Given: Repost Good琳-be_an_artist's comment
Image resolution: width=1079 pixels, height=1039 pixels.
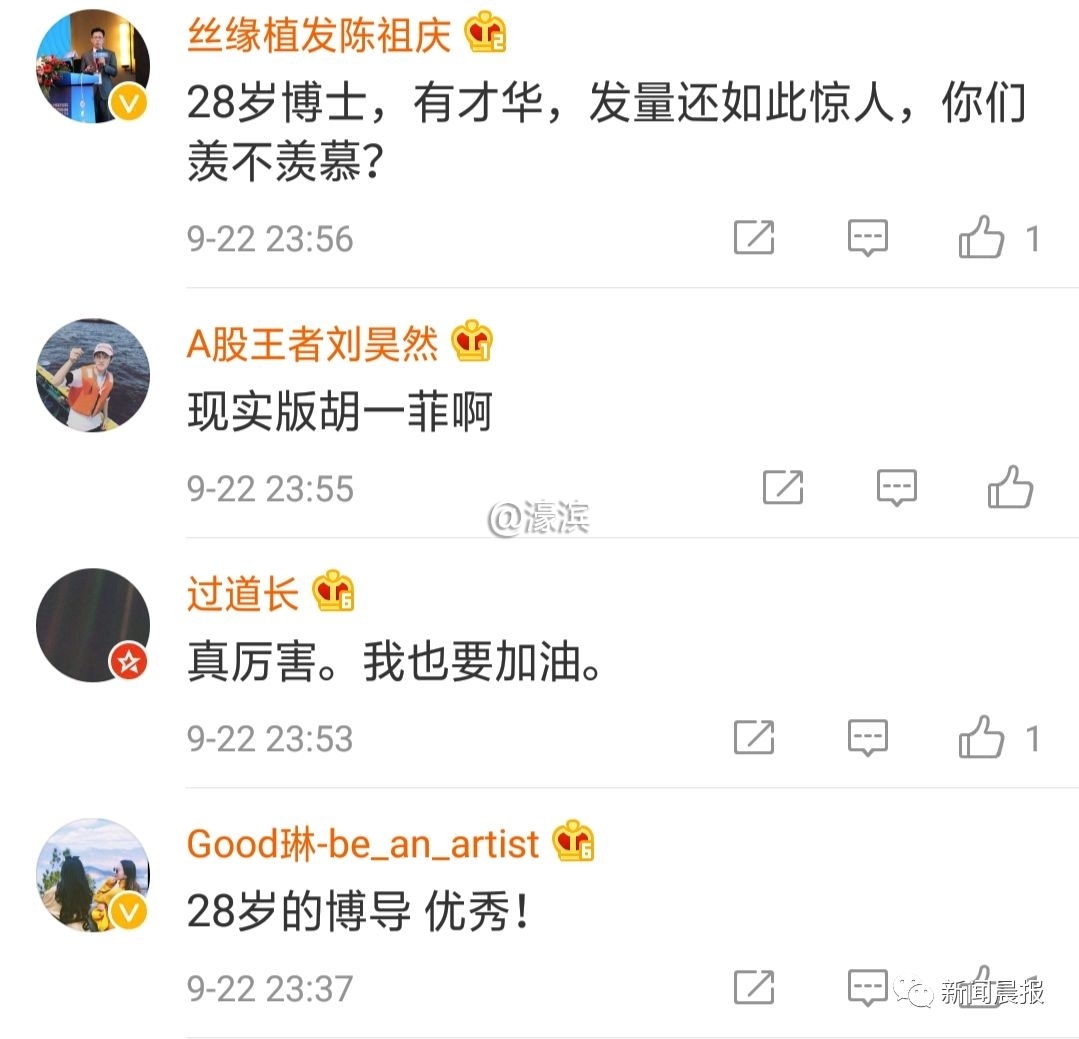Looking at the screenshot, I should tap(754, 988).
